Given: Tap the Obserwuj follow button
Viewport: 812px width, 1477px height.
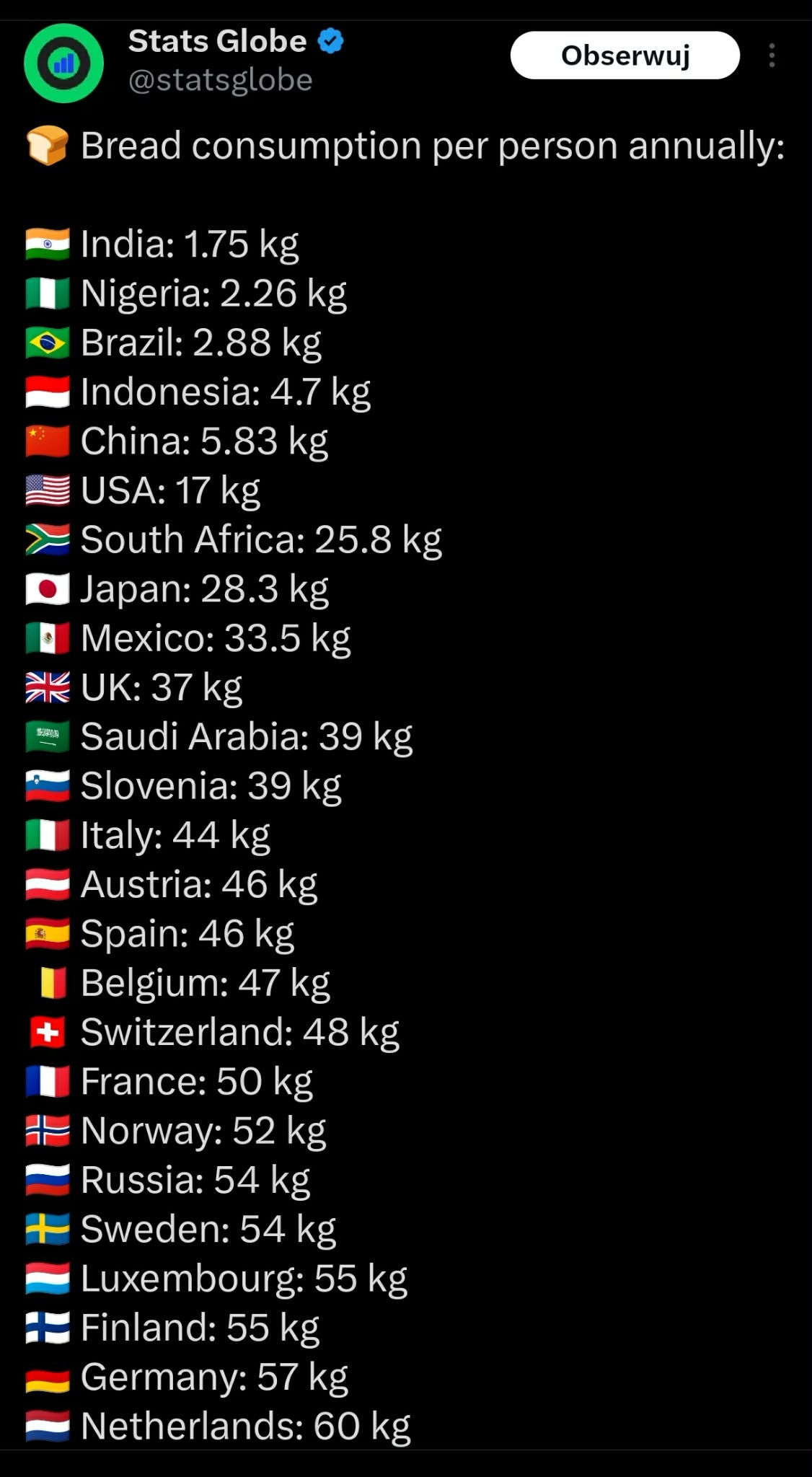Looking at the screenshot, I should pos(625,56).
